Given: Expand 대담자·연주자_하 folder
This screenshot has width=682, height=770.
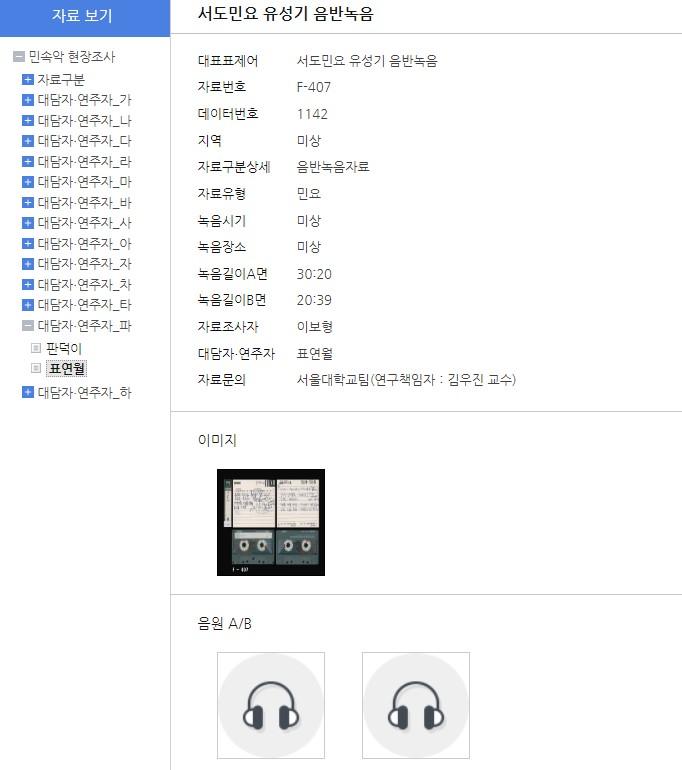Looking at the screenshot, I should (x=28, y=392).
